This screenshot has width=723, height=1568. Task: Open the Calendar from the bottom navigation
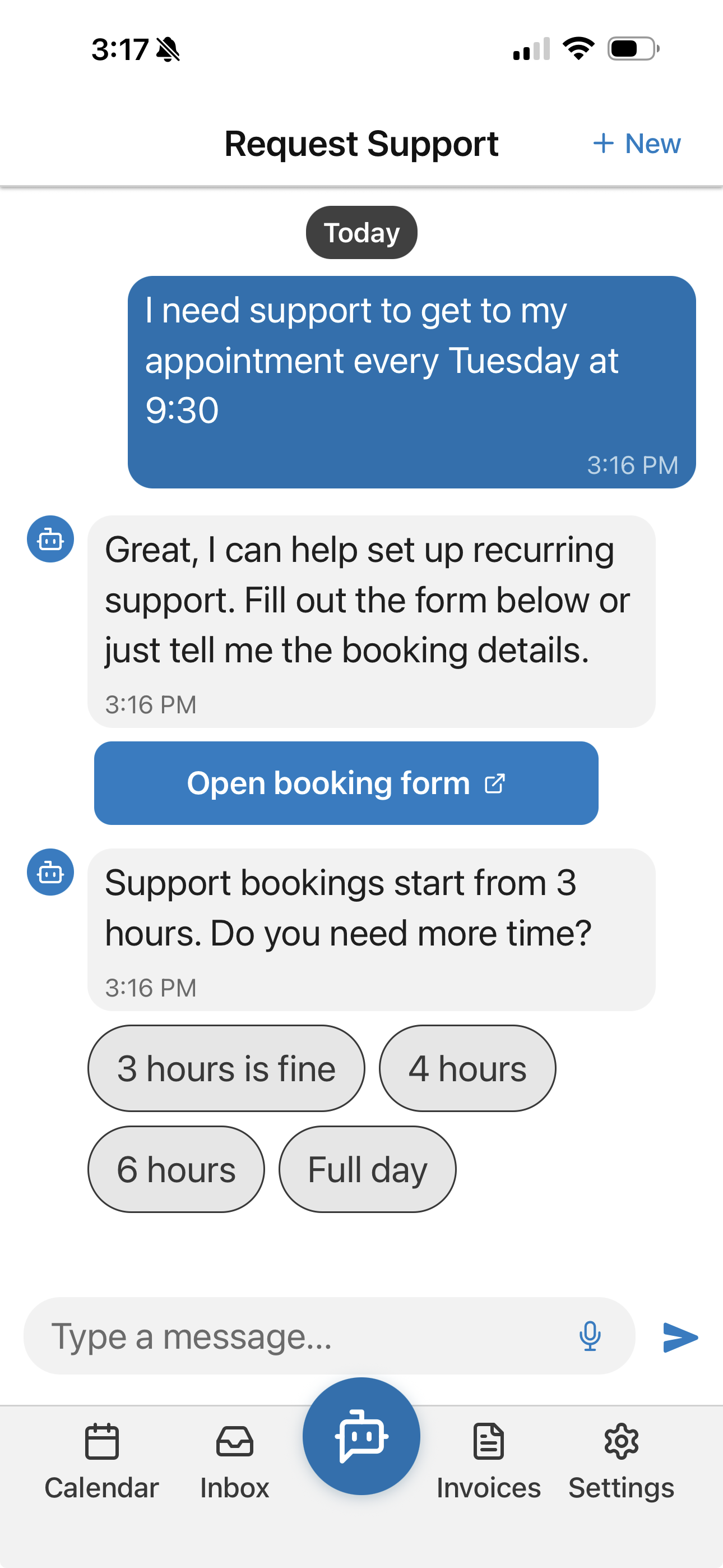101,1461
